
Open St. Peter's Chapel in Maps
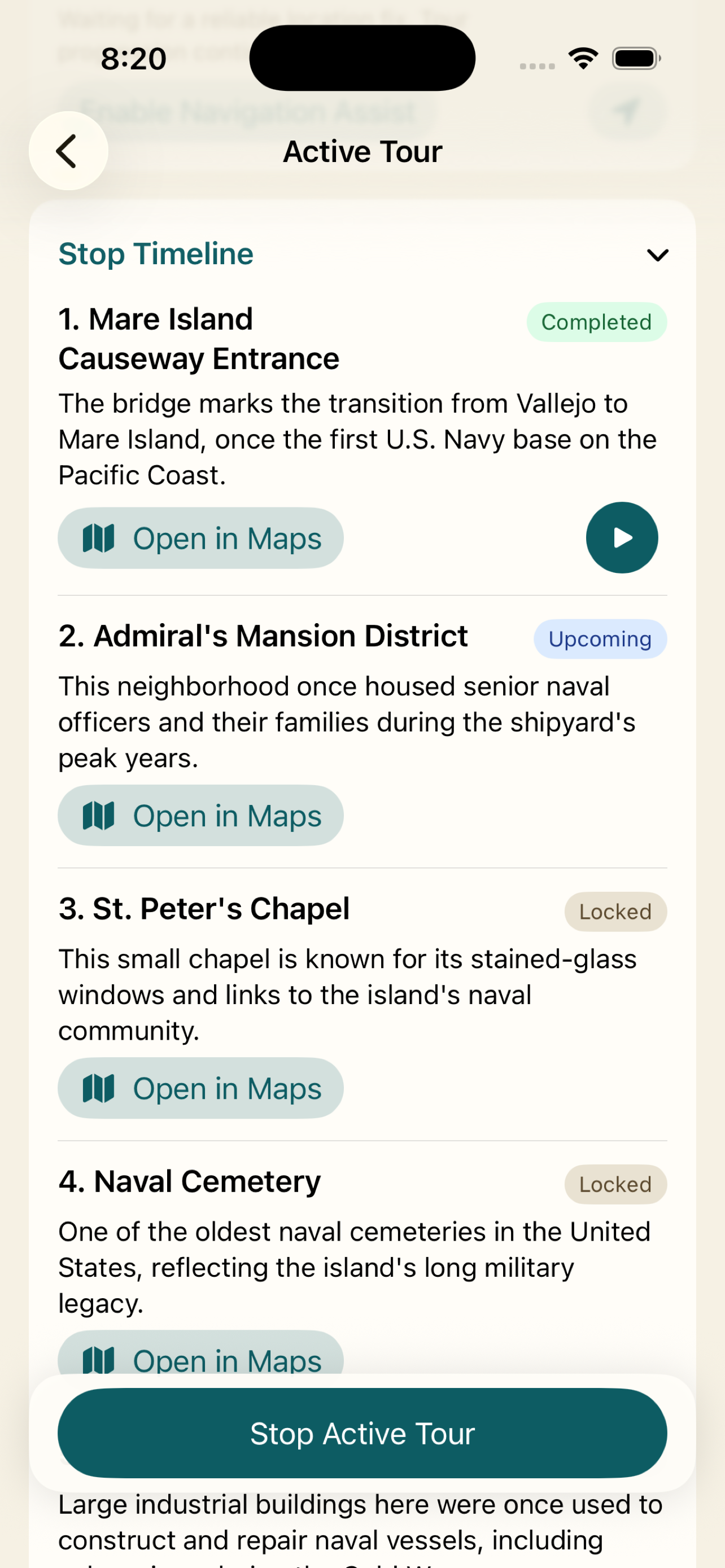(x=201, y=1088)
